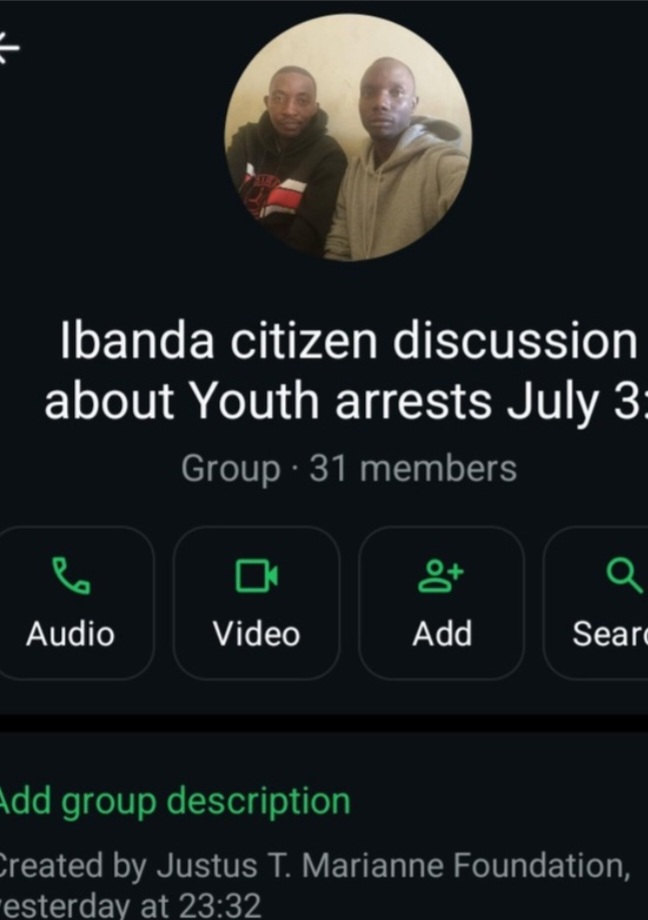Open the group profile photo
648x920 pixels.
(x=347, y=138)
